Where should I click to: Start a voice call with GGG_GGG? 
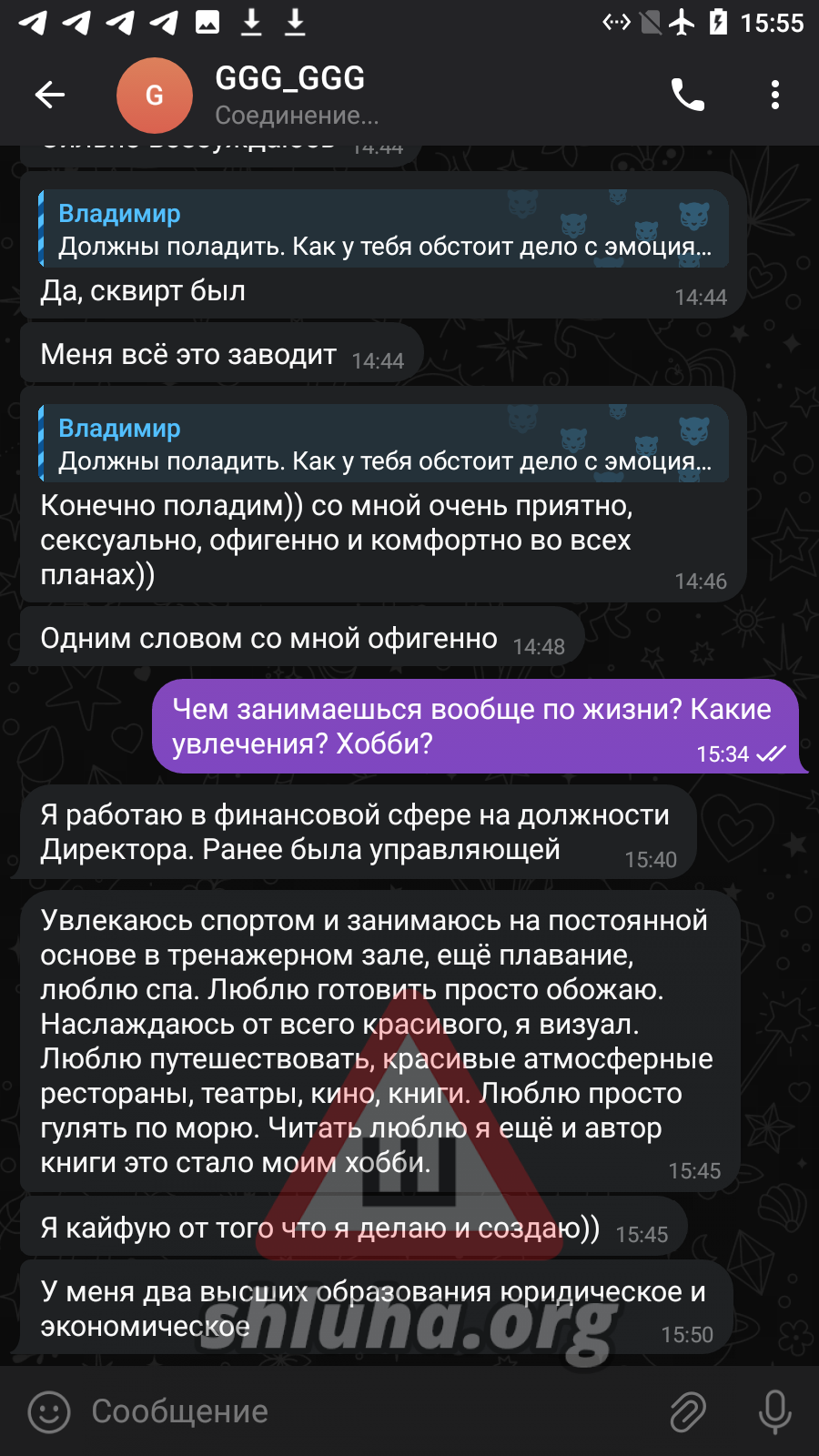pos(687,95)
